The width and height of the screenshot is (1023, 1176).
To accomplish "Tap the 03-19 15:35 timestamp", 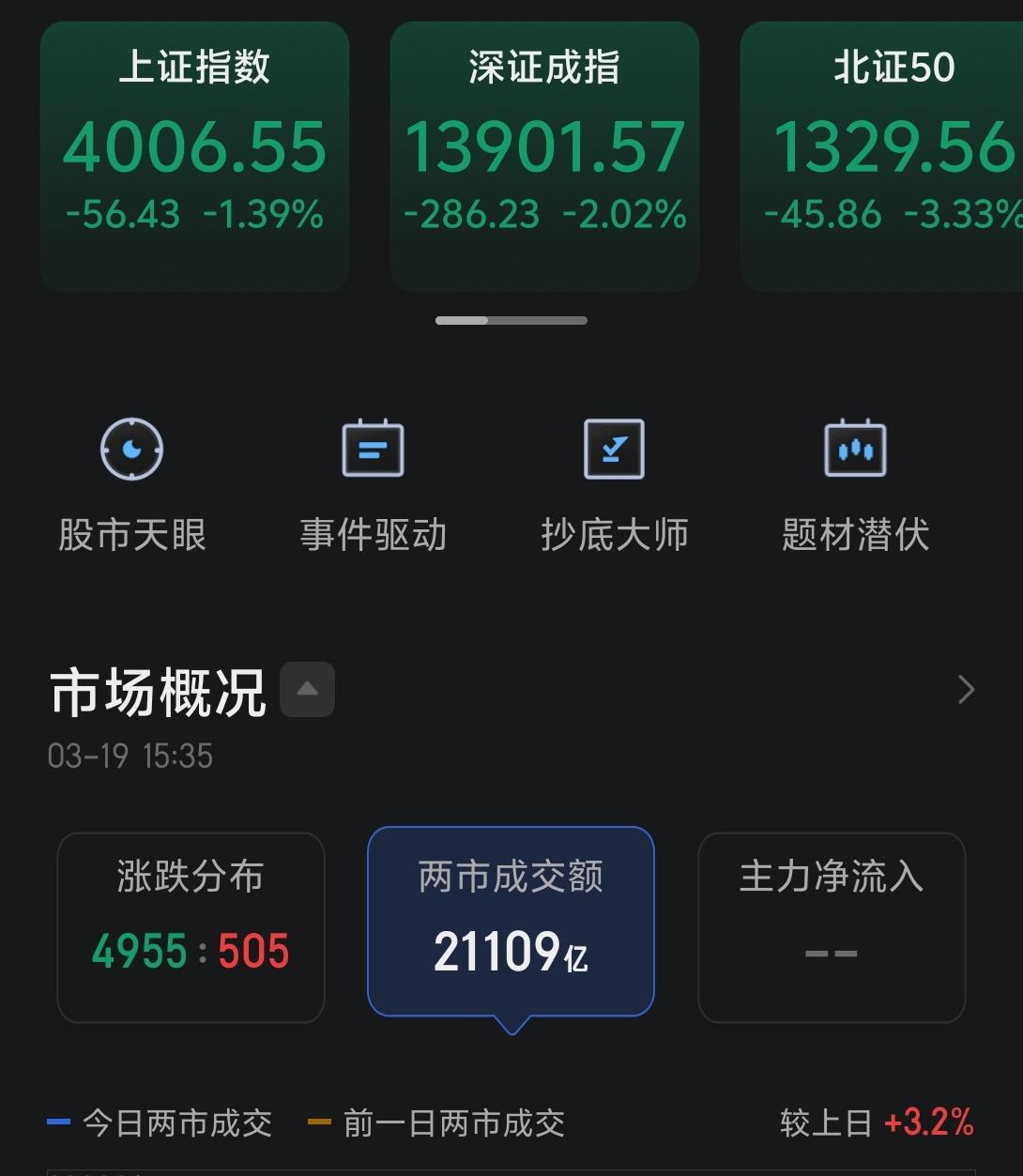I will point(130,756).
